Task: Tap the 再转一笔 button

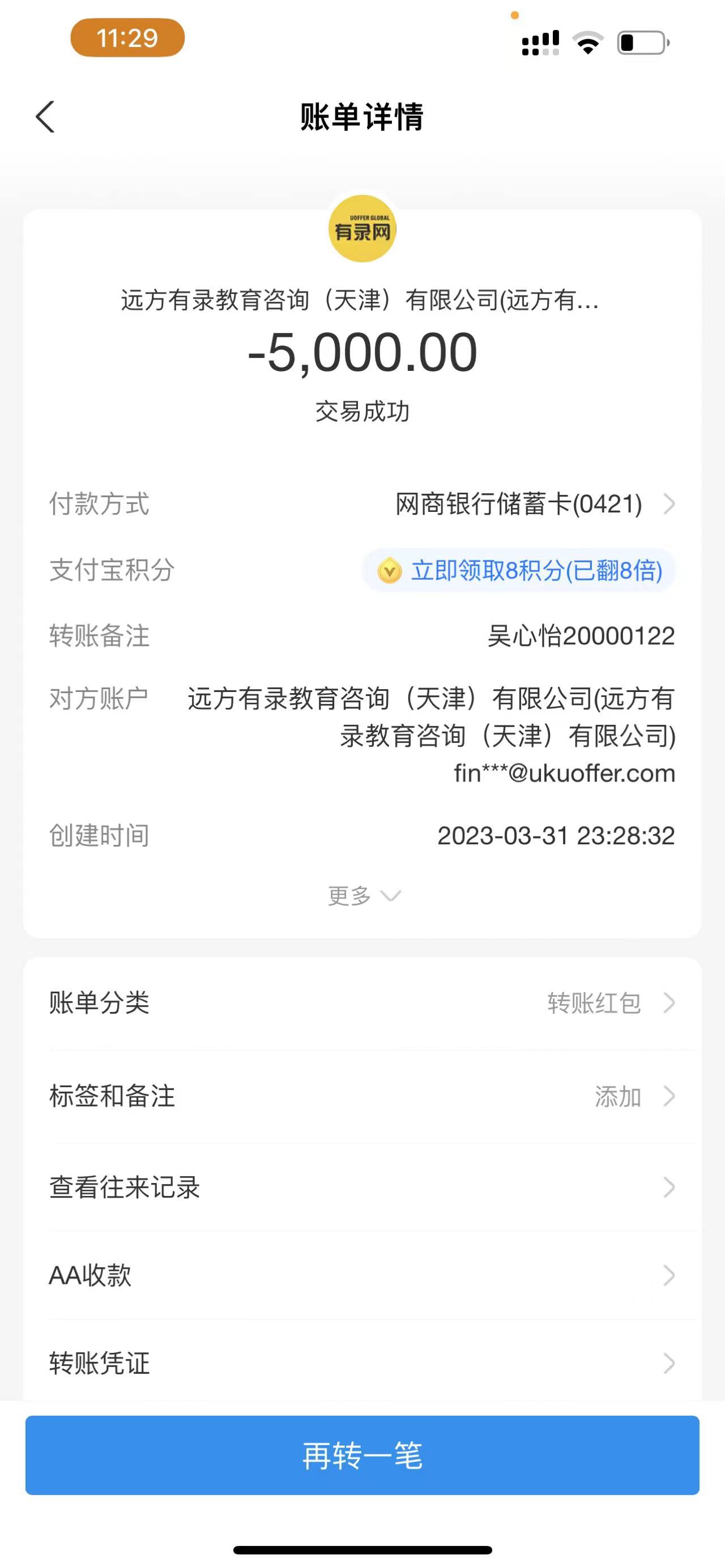Action: (362, 1456)
